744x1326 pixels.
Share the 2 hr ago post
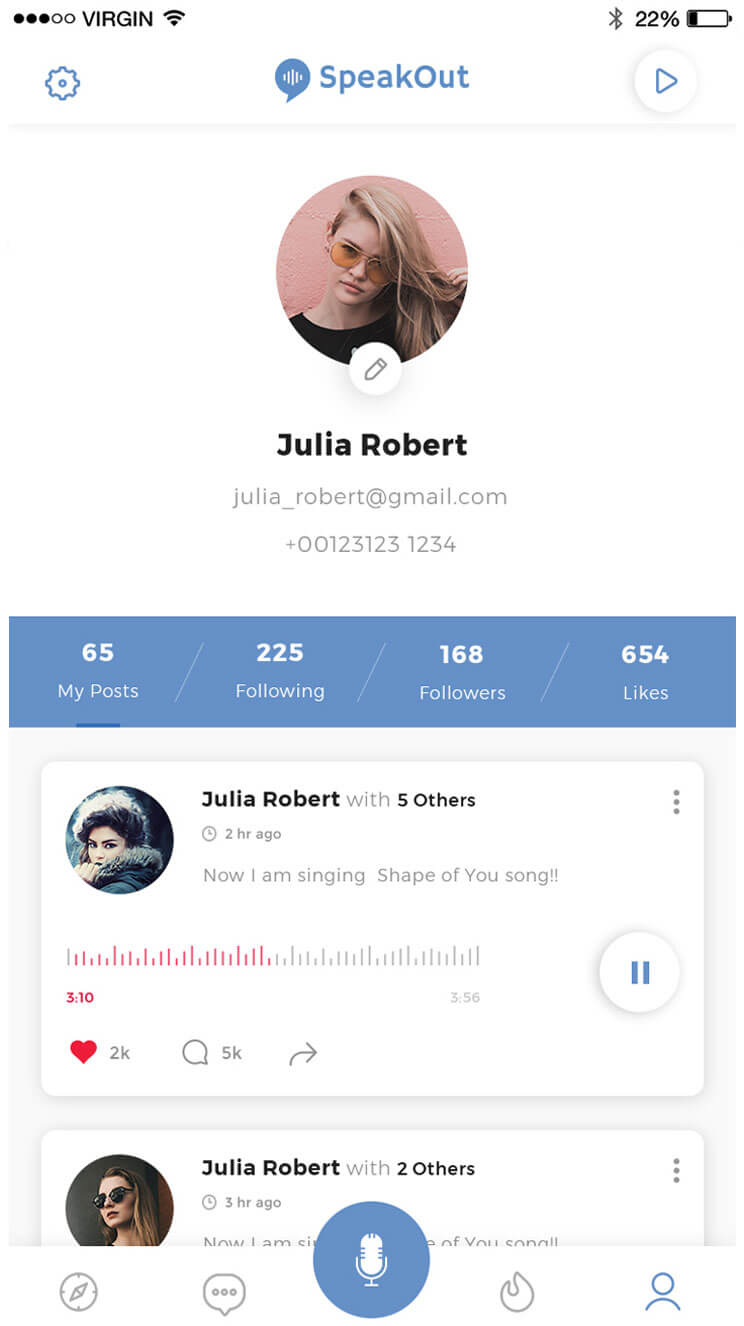tap(303, 1053)
